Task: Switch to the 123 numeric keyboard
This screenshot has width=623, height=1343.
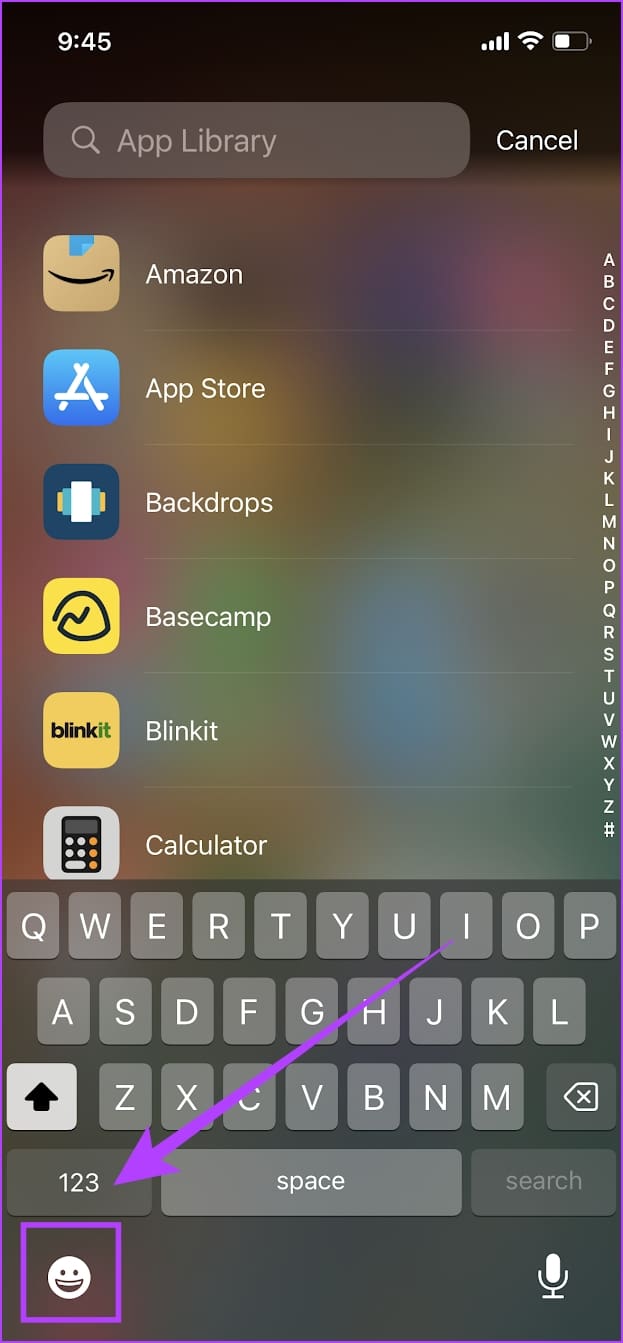Action: [79, 1182]
